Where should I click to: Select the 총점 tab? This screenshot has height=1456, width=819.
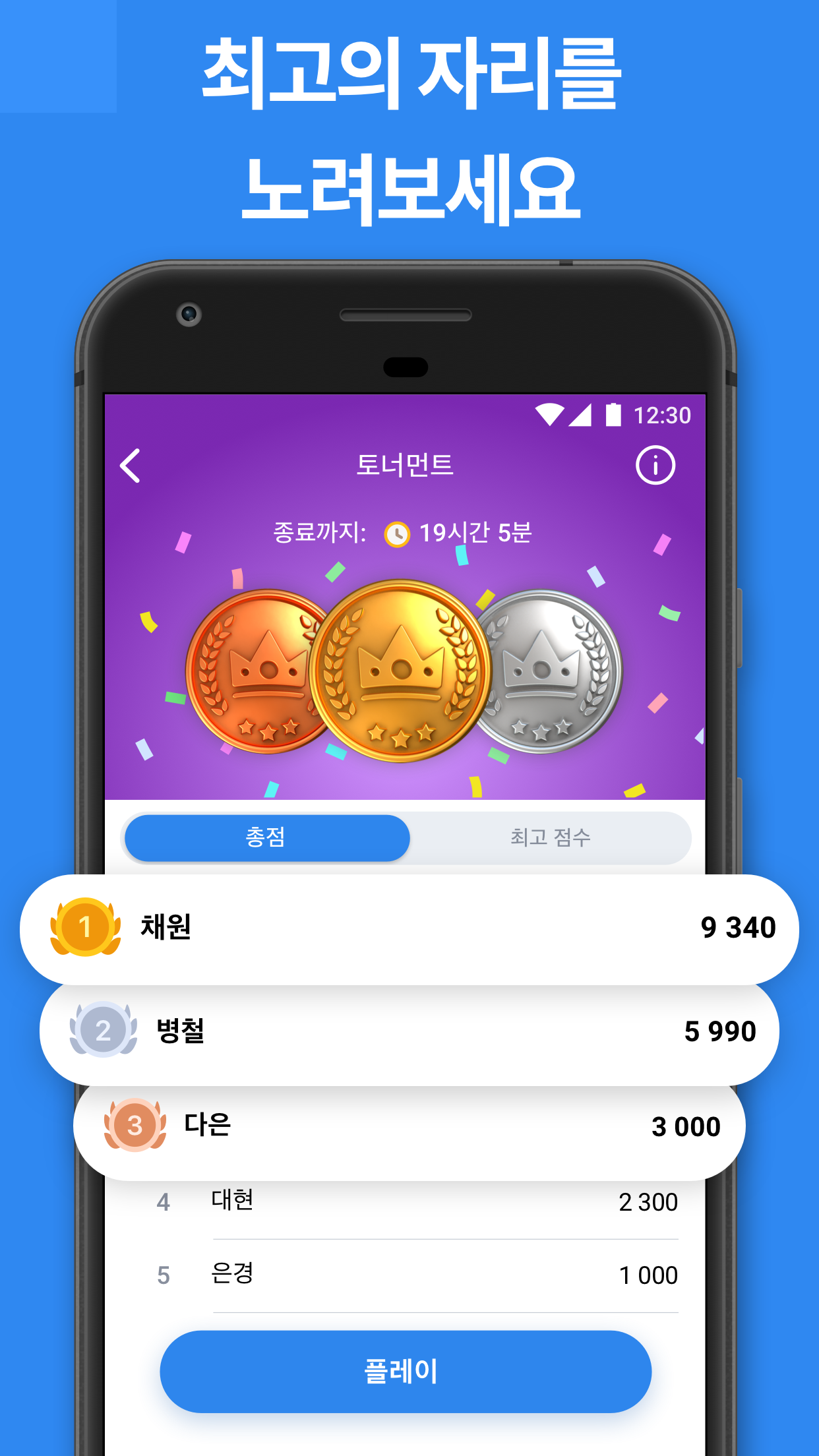(x=264, y=838)
